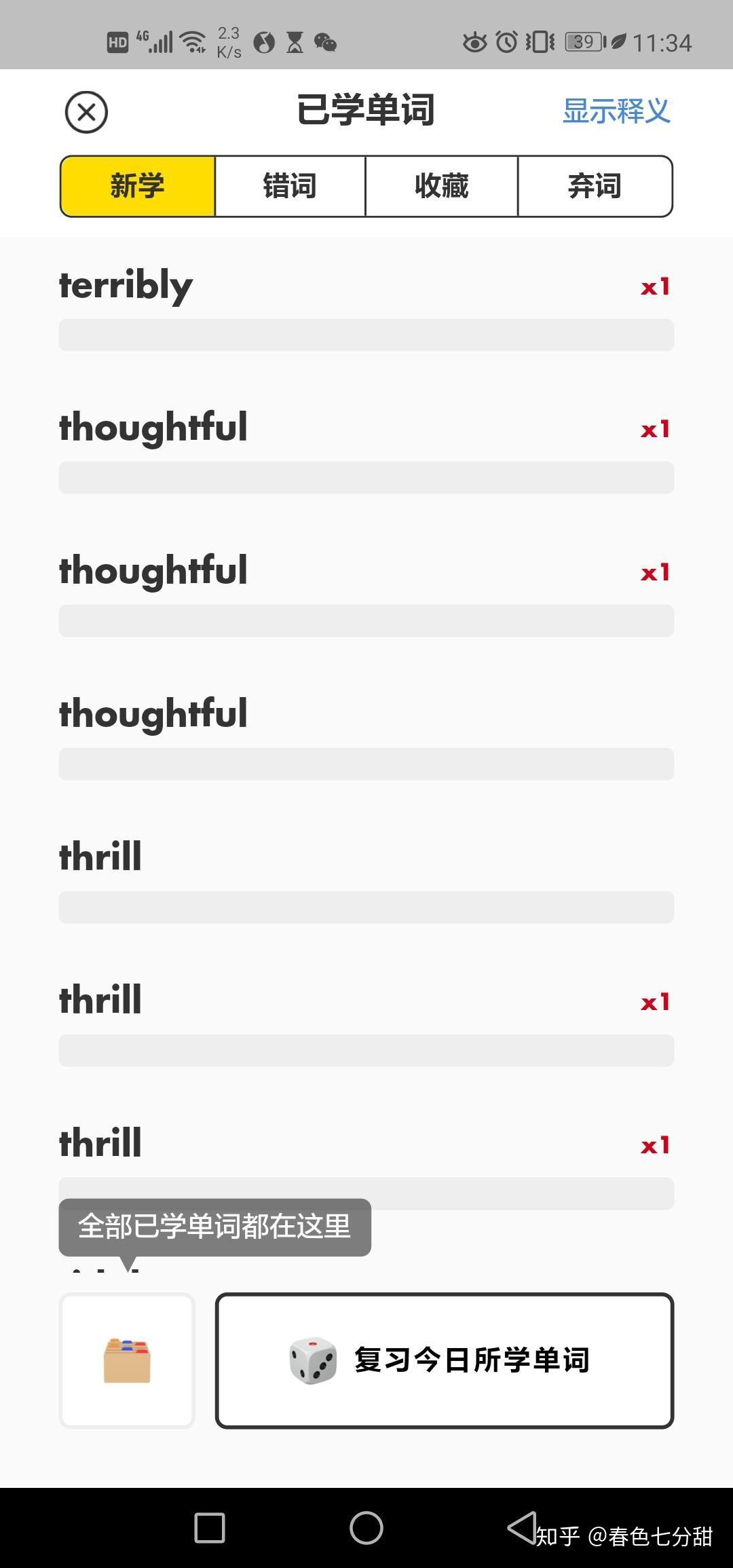Select the 新学 tab
This screenshot has width=733, height=1568.
point(138,186)
